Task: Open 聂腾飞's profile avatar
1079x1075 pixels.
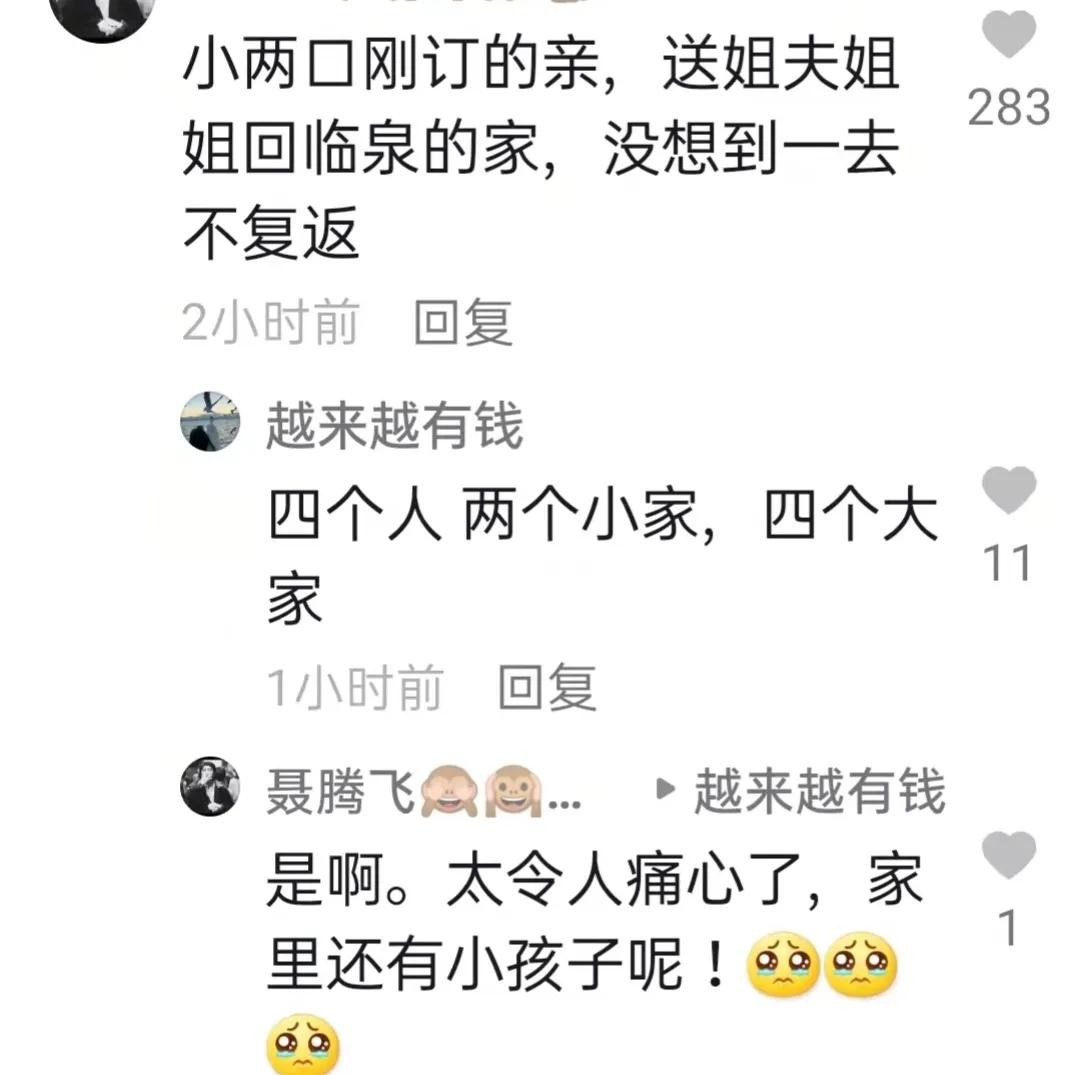Action: 209,786
